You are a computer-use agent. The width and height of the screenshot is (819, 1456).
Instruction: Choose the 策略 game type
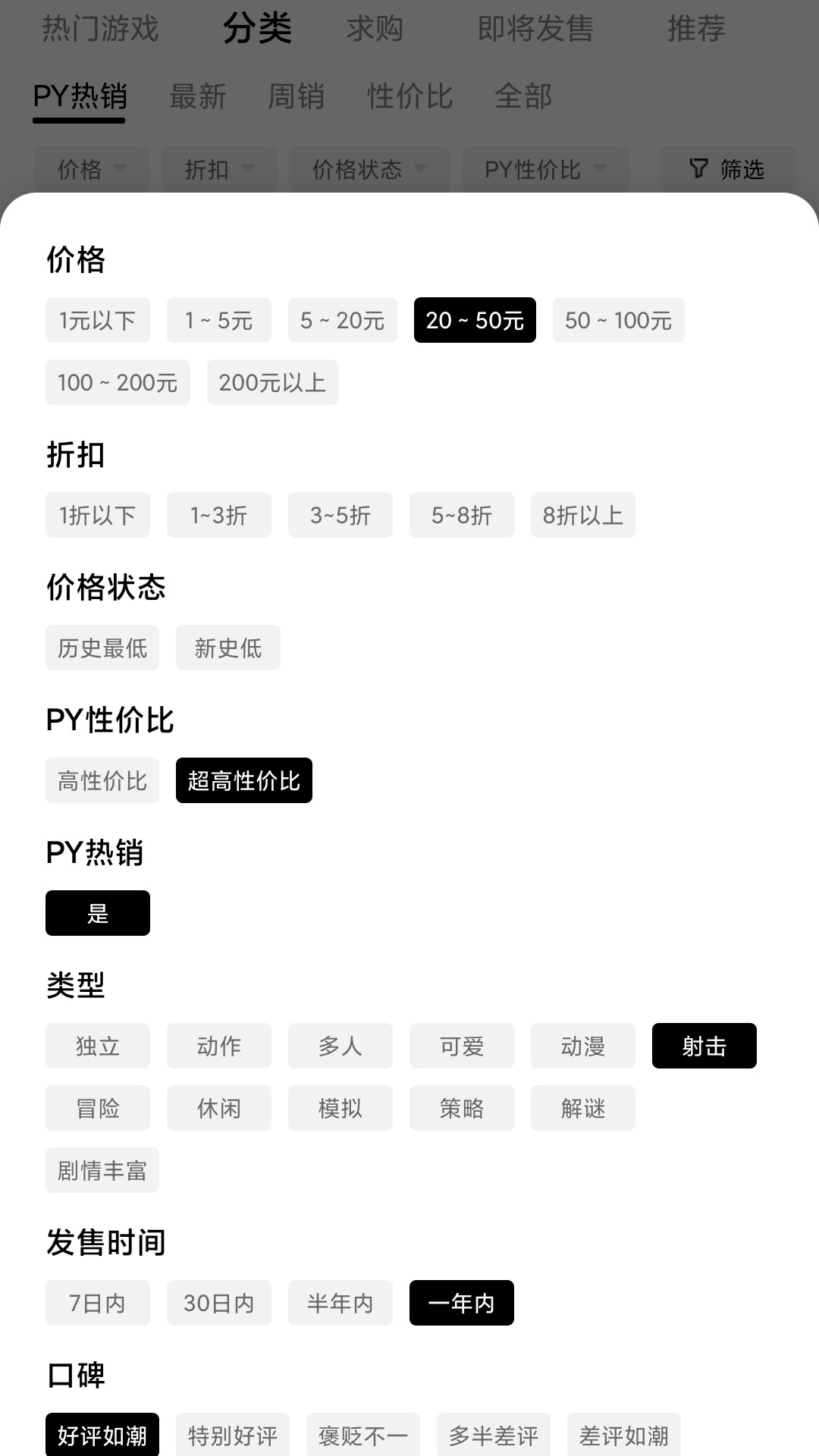462,1108
